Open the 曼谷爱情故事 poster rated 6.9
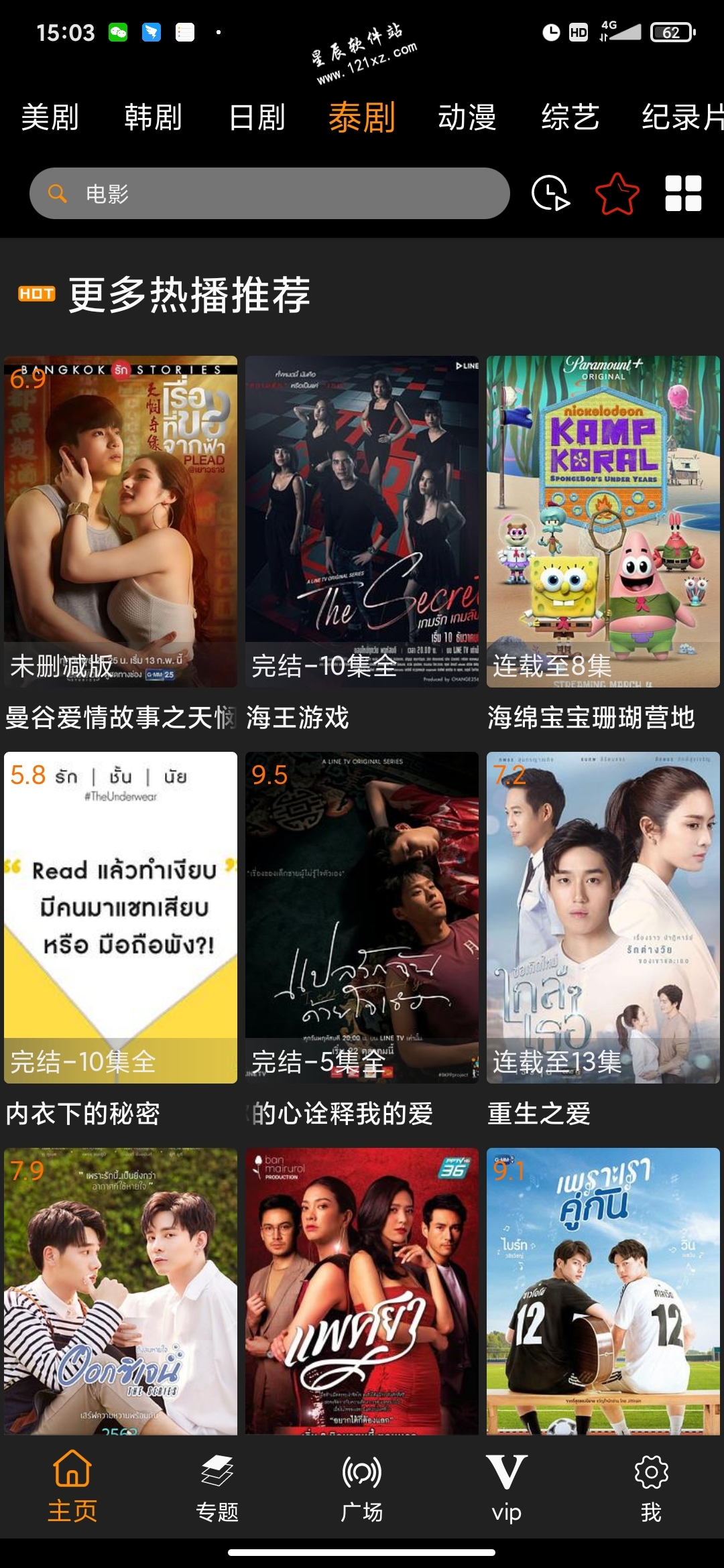 tap(121, 521)
